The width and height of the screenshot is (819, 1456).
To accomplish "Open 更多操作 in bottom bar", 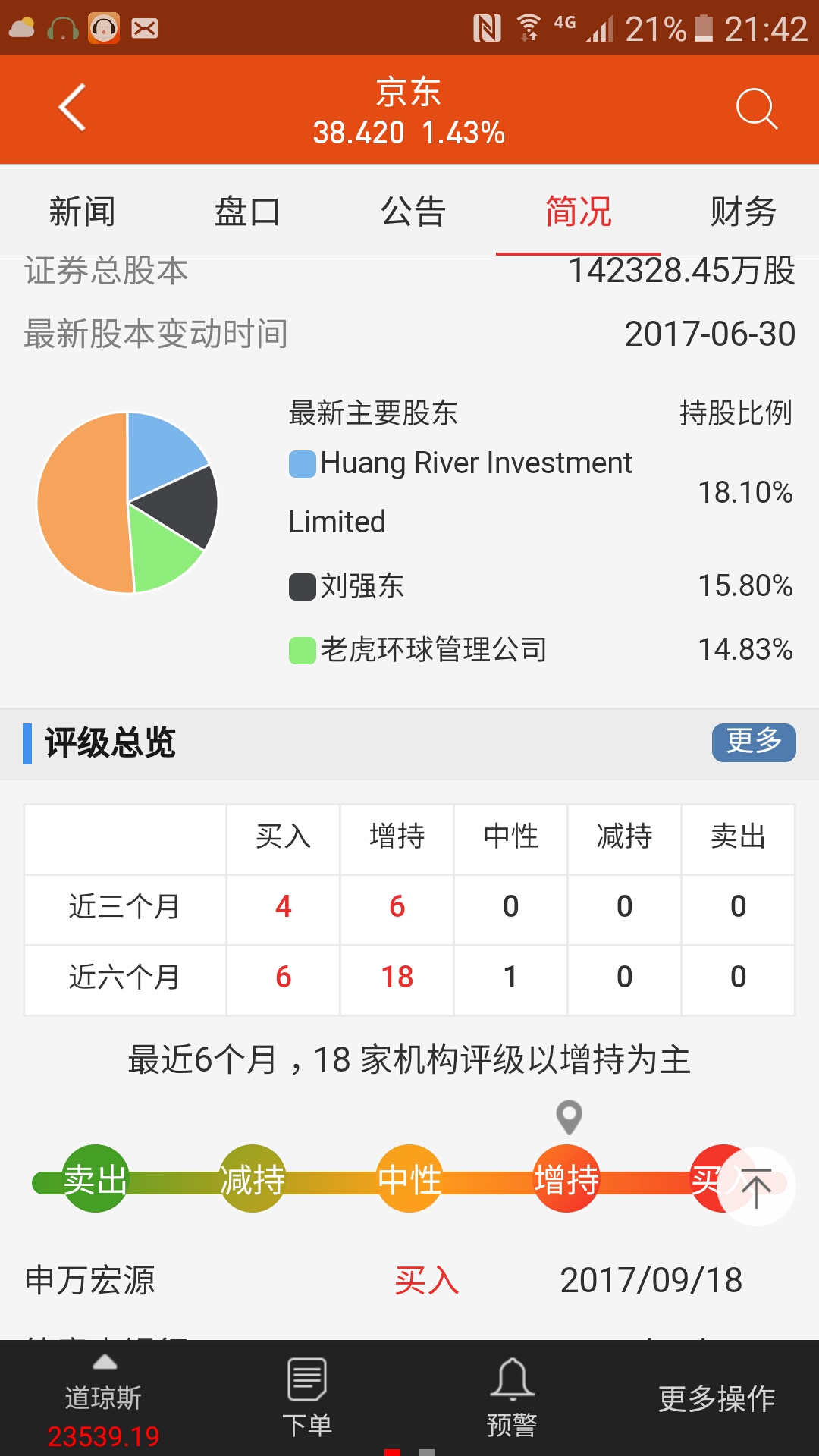I will tap(717, 1398).
